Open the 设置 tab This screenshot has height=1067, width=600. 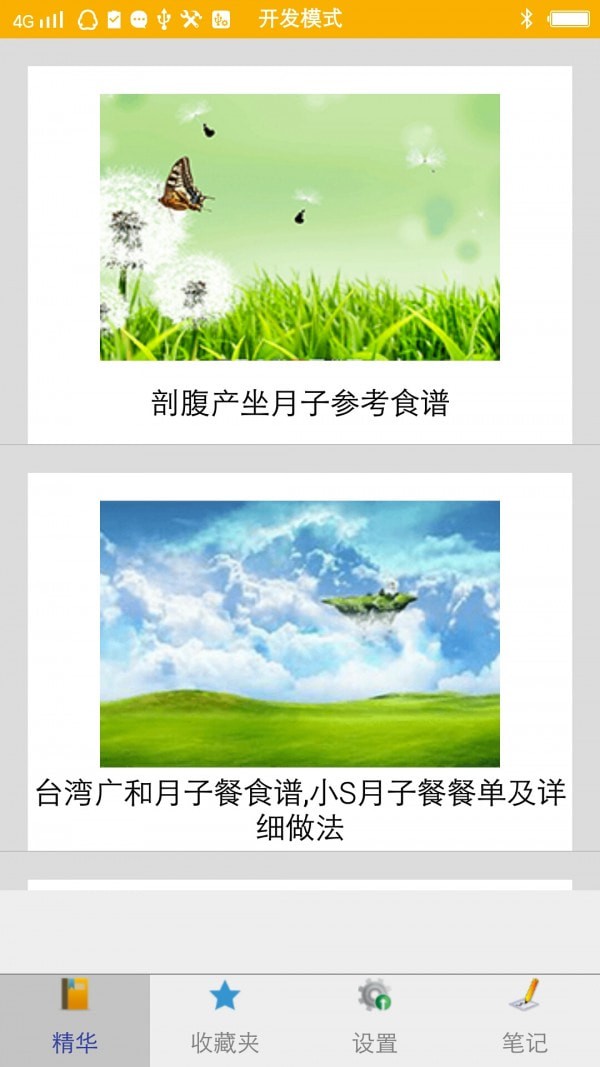(375, 1020)
